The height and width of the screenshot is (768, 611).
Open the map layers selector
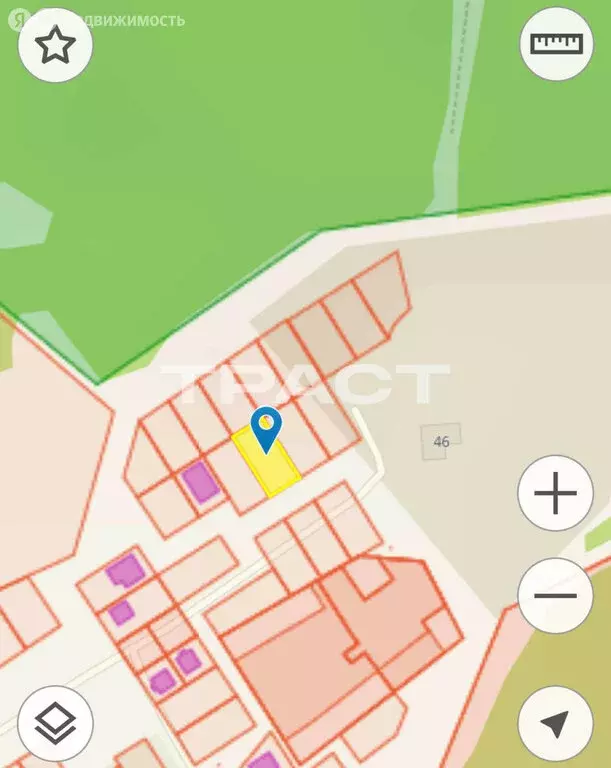coord(56,723)
